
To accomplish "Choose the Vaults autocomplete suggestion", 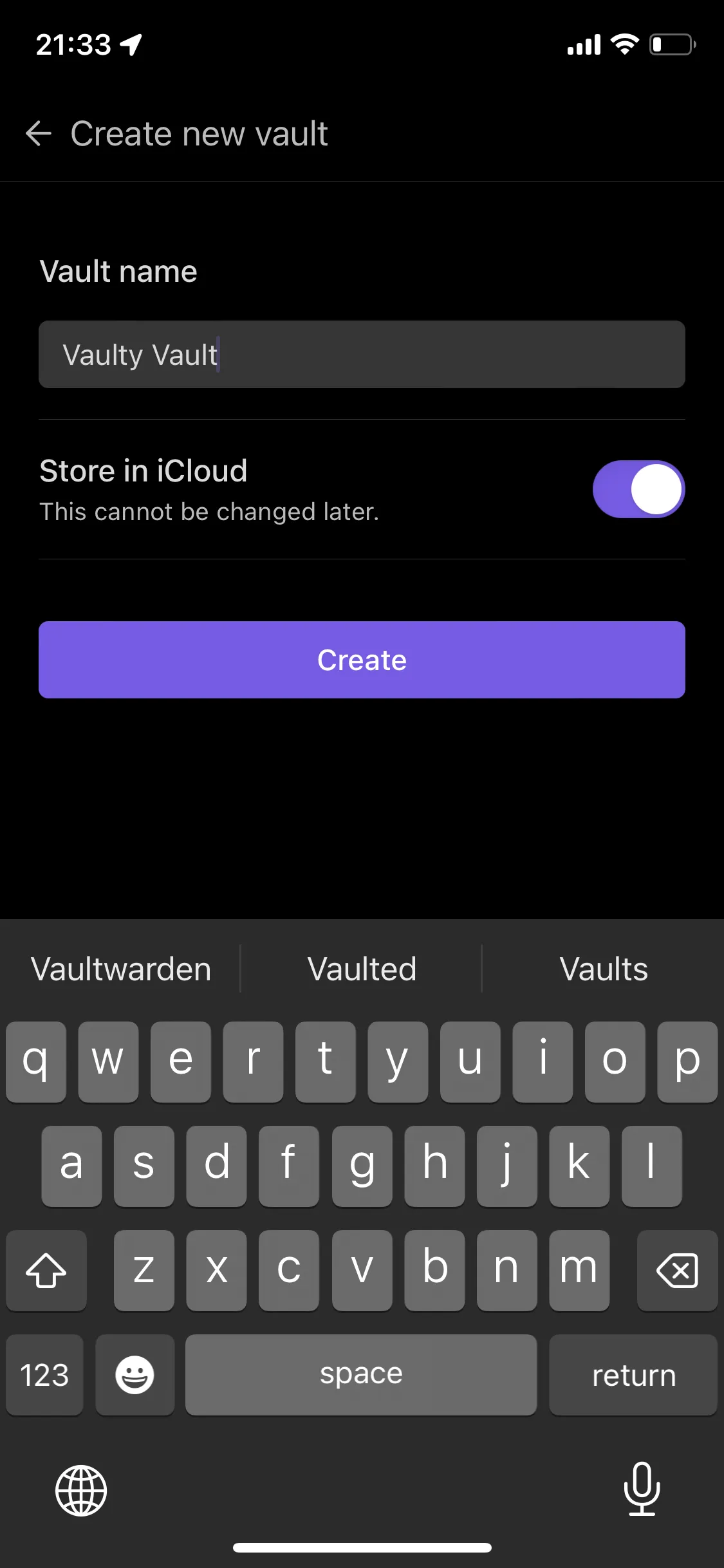I will 603,968.
